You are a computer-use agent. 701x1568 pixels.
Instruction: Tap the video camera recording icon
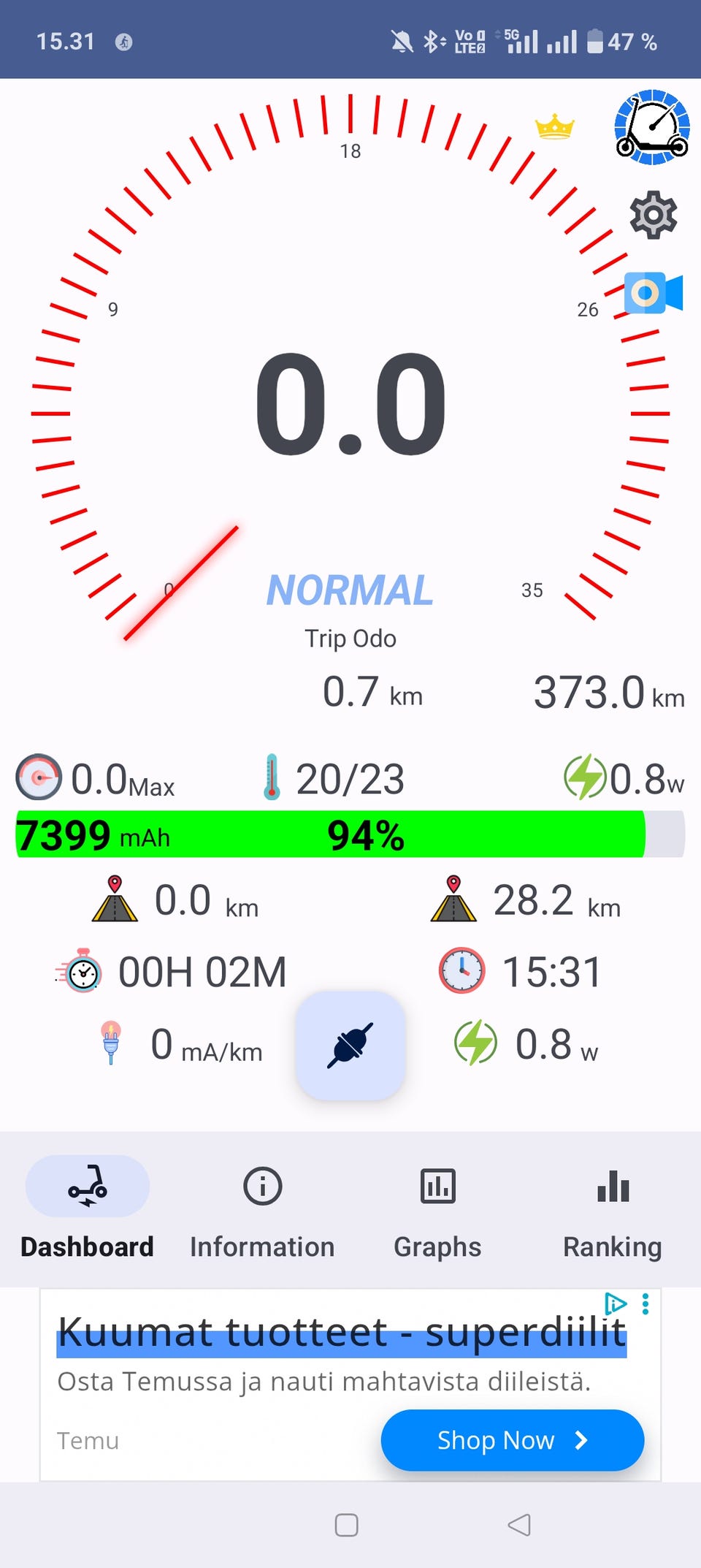pos(654,292)
